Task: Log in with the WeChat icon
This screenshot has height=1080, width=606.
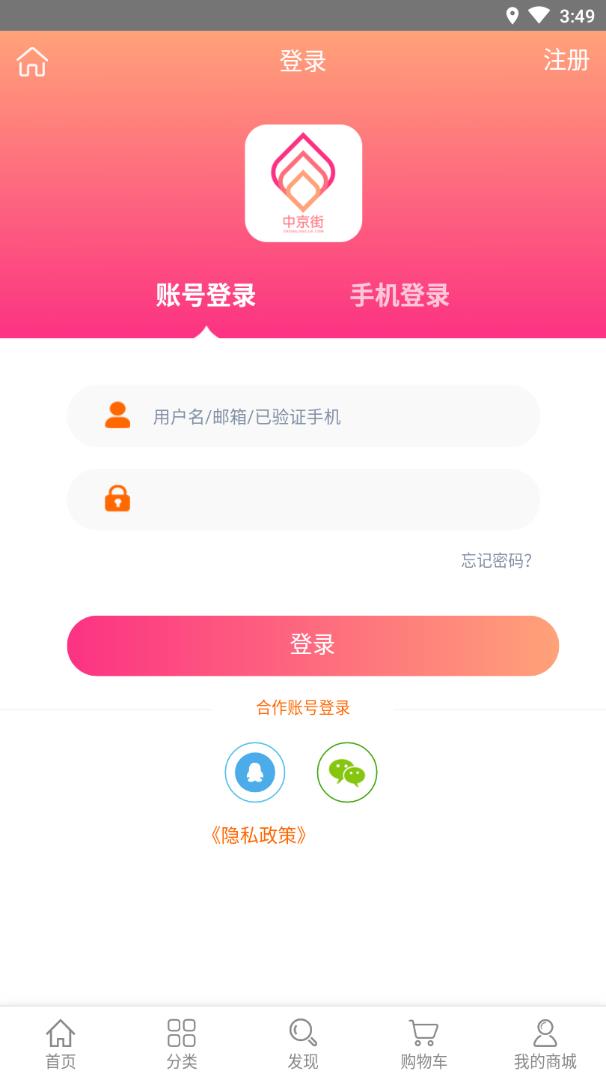Action: point(347,772)
